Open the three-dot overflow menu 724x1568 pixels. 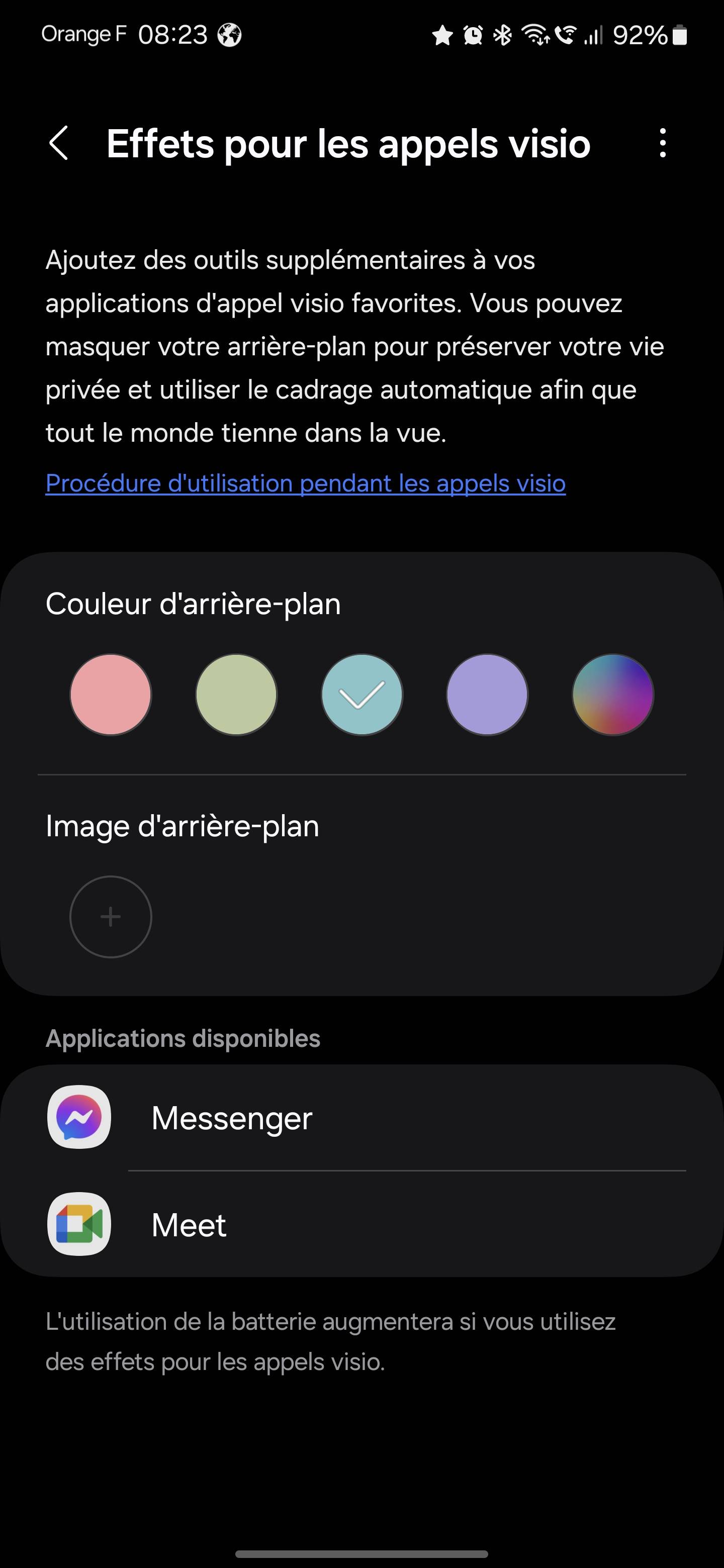pos(663,144)
